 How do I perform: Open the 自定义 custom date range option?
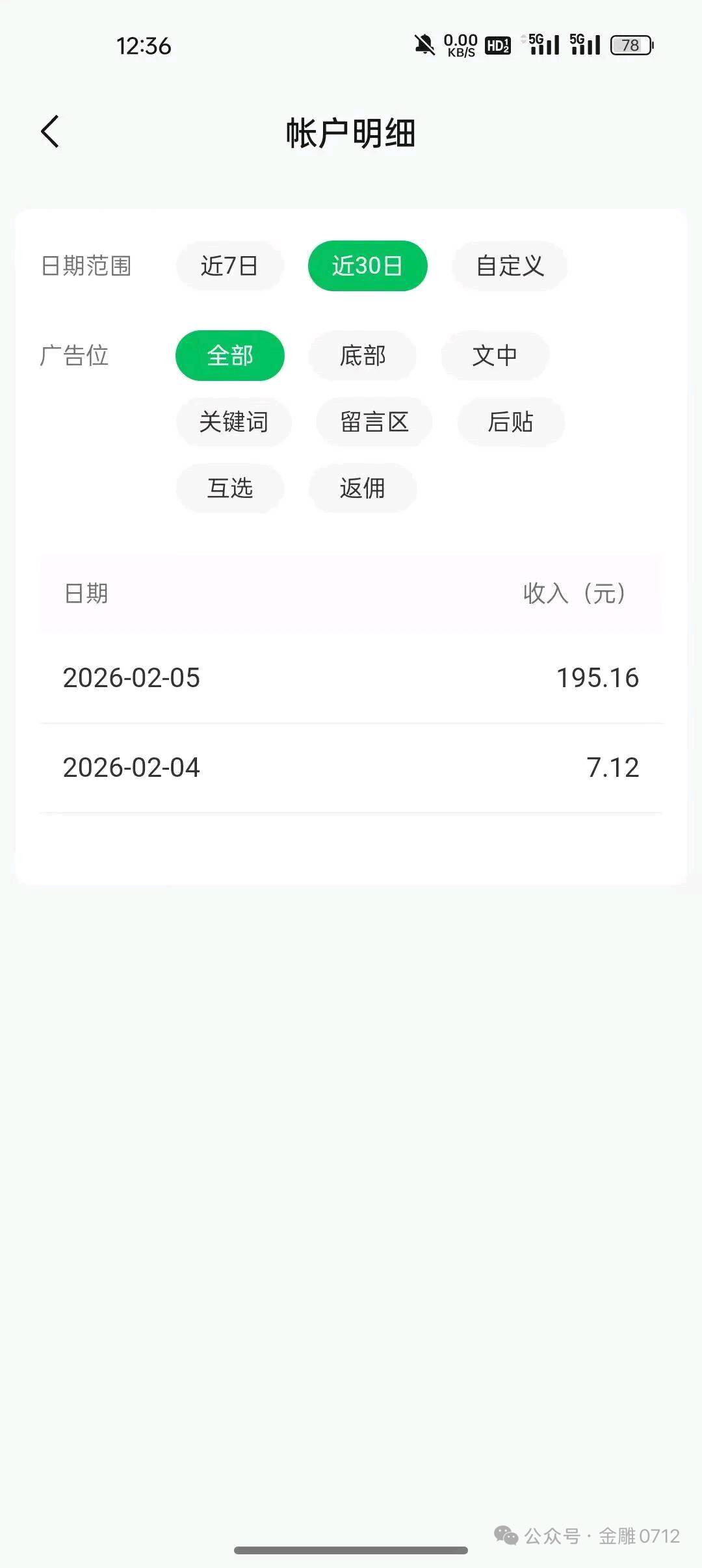[x=509, y=265]
